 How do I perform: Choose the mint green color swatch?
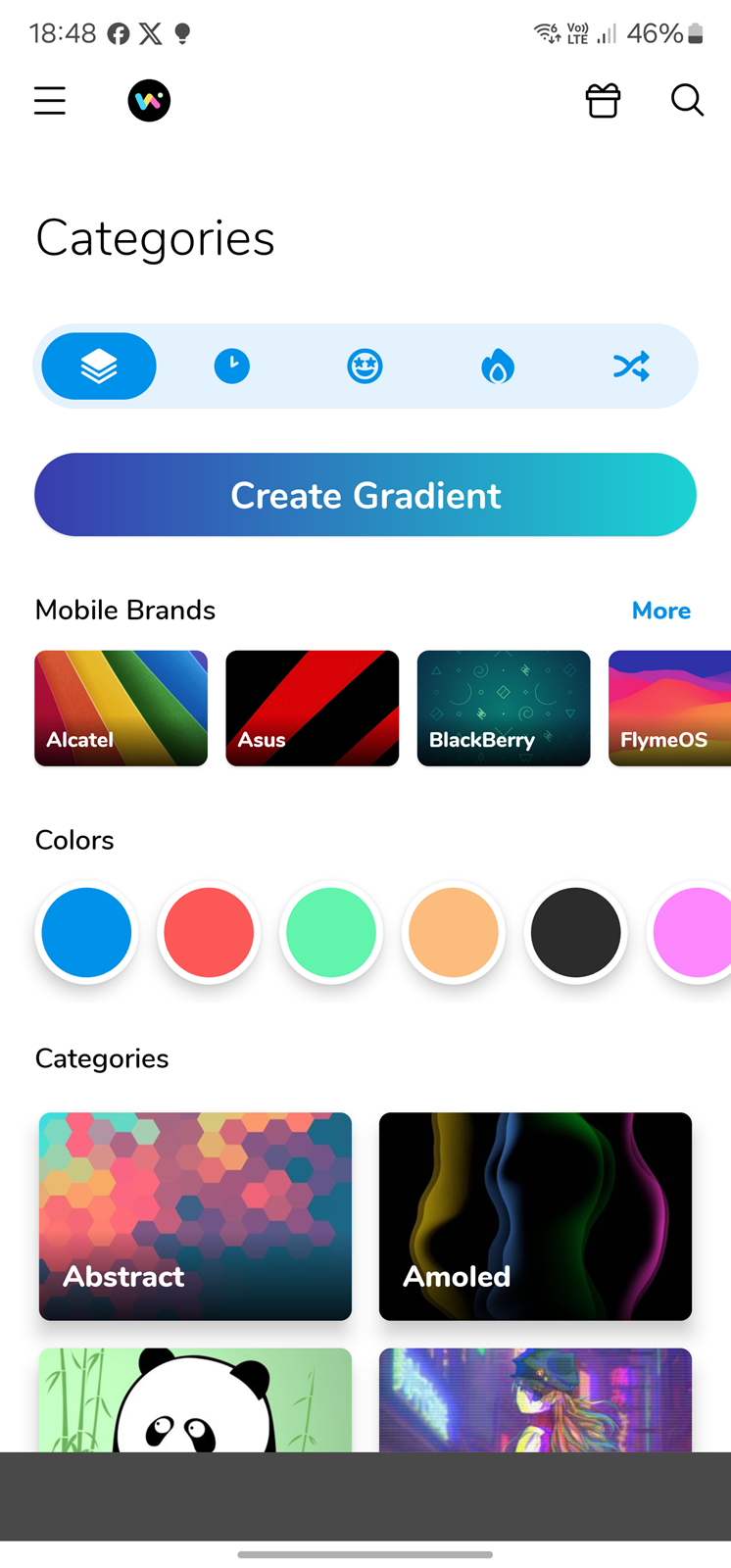pyautogui.click(x=331, y=933)
